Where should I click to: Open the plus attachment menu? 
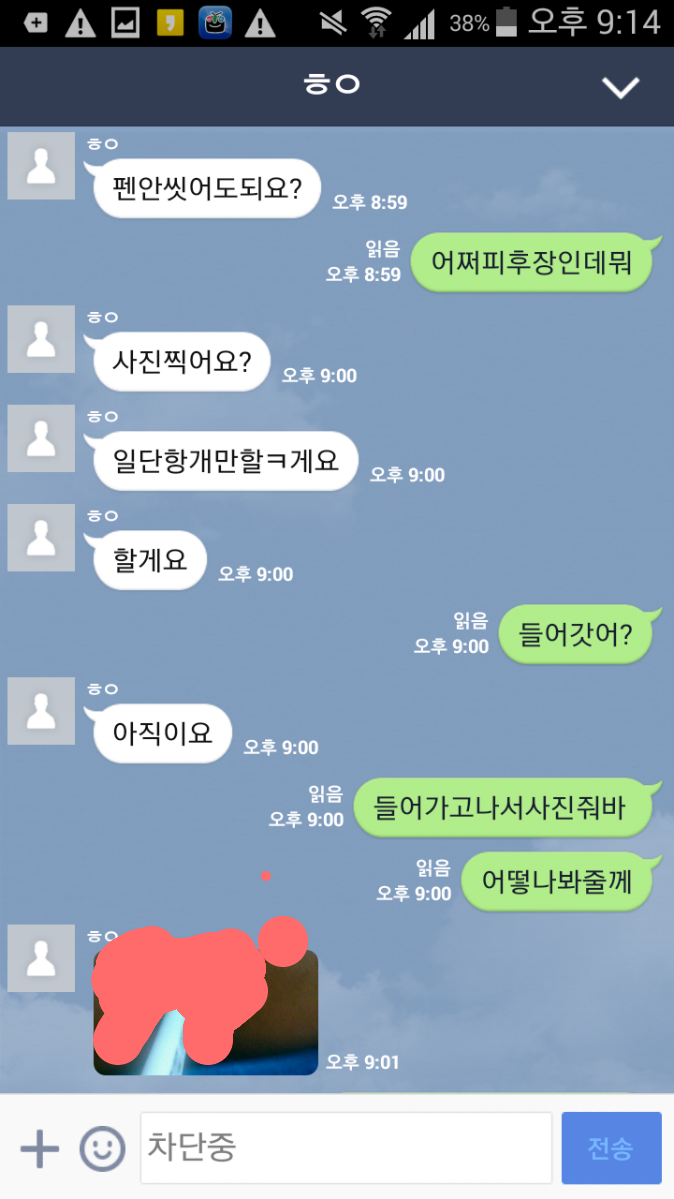point(40,1148)
